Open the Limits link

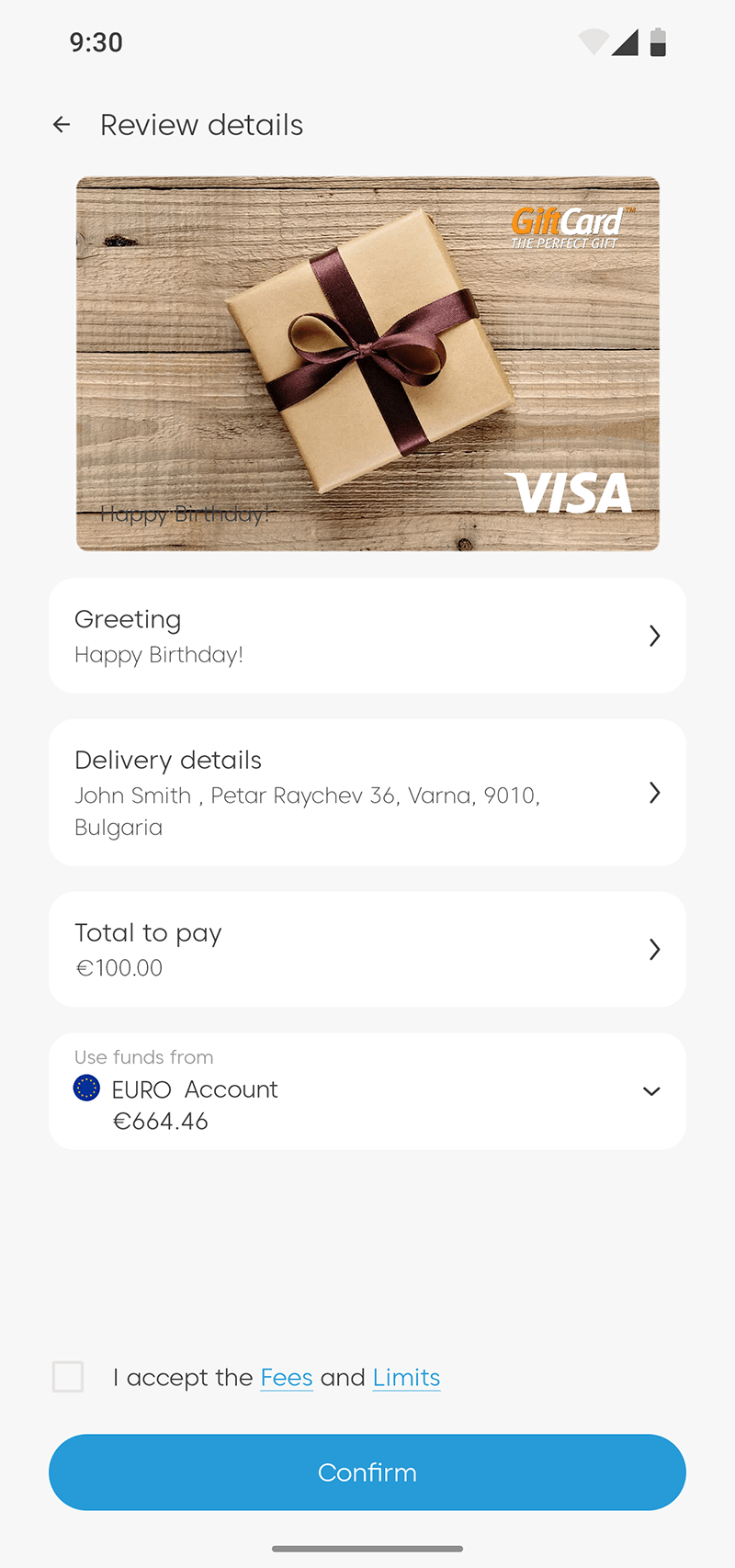pos(406,1378)
